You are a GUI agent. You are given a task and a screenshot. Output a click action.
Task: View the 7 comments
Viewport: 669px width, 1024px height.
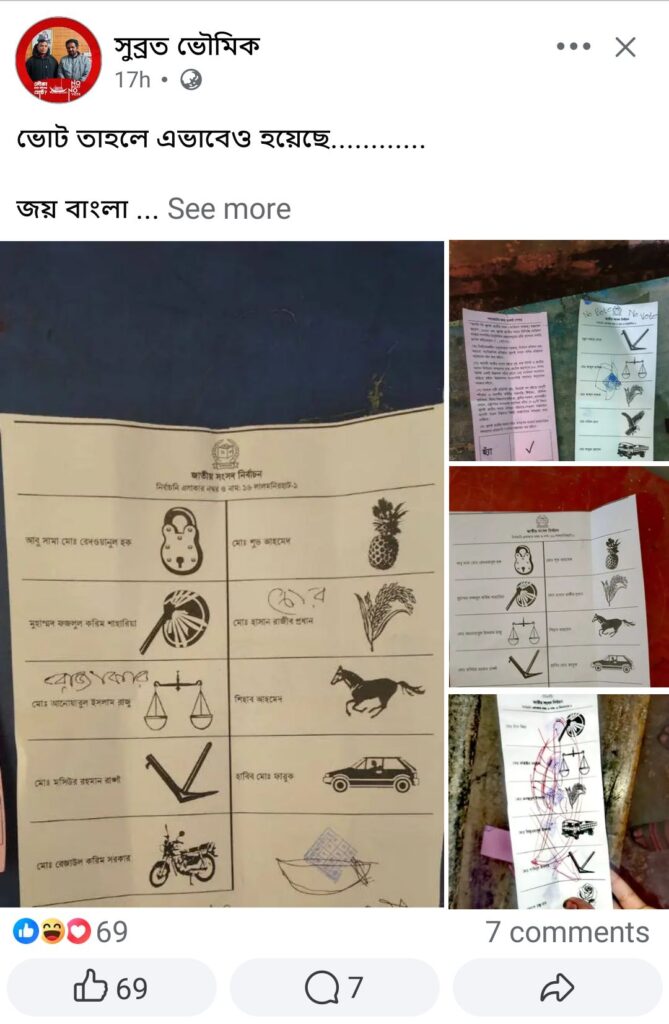566,932
